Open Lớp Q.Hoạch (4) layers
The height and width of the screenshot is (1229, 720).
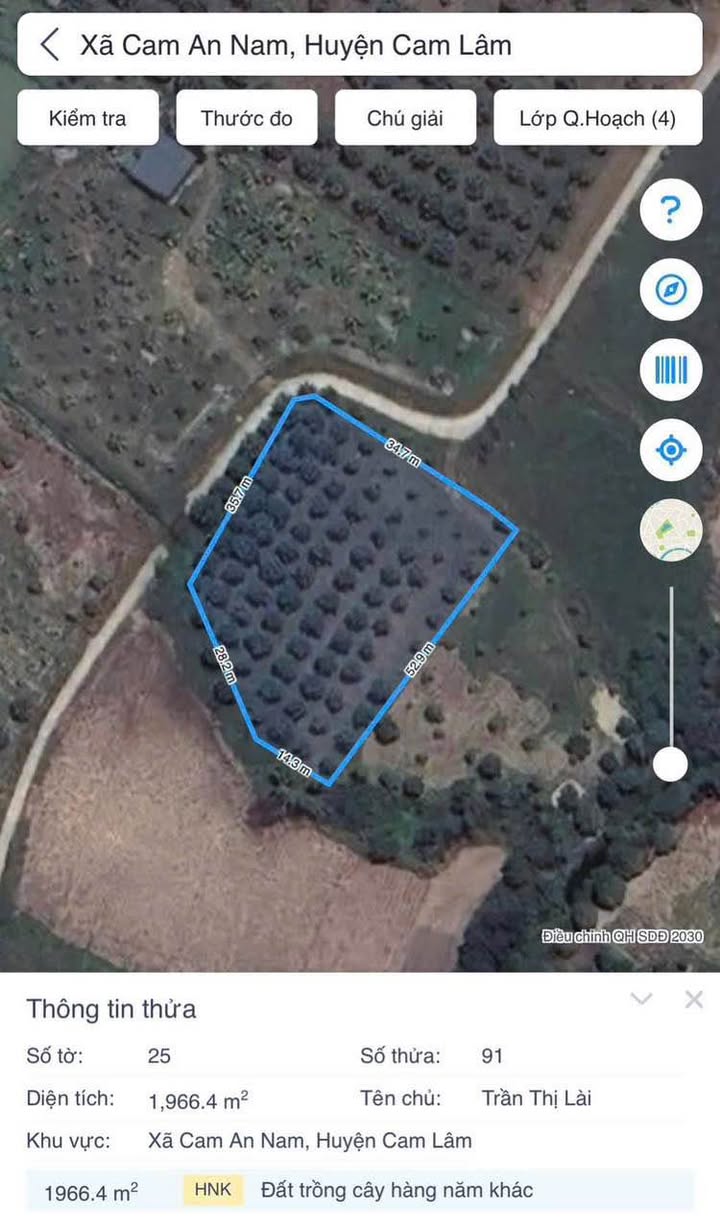click(598, 118)
